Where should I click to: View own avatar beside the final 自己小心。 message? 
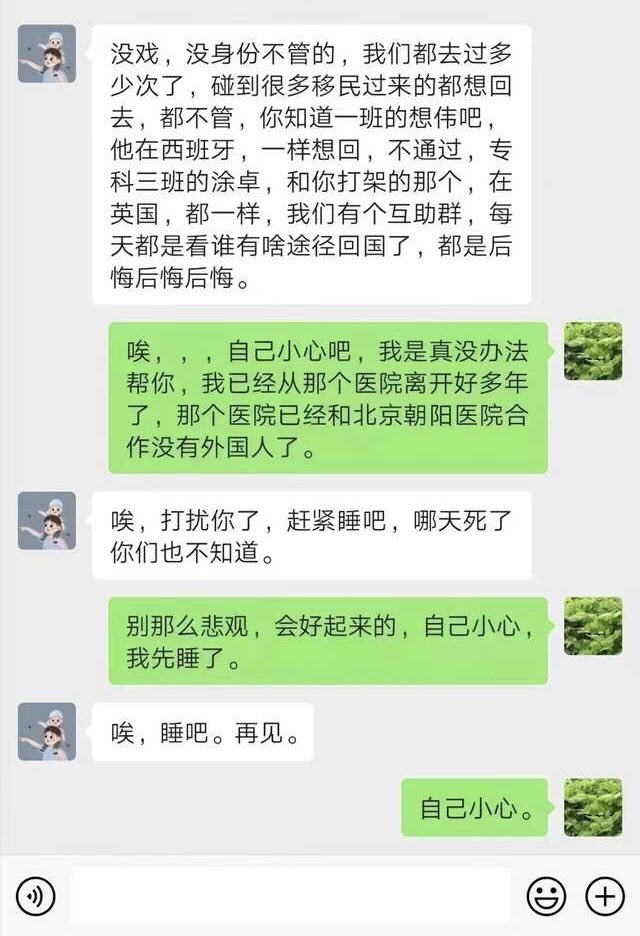click(x=593, y=807)
